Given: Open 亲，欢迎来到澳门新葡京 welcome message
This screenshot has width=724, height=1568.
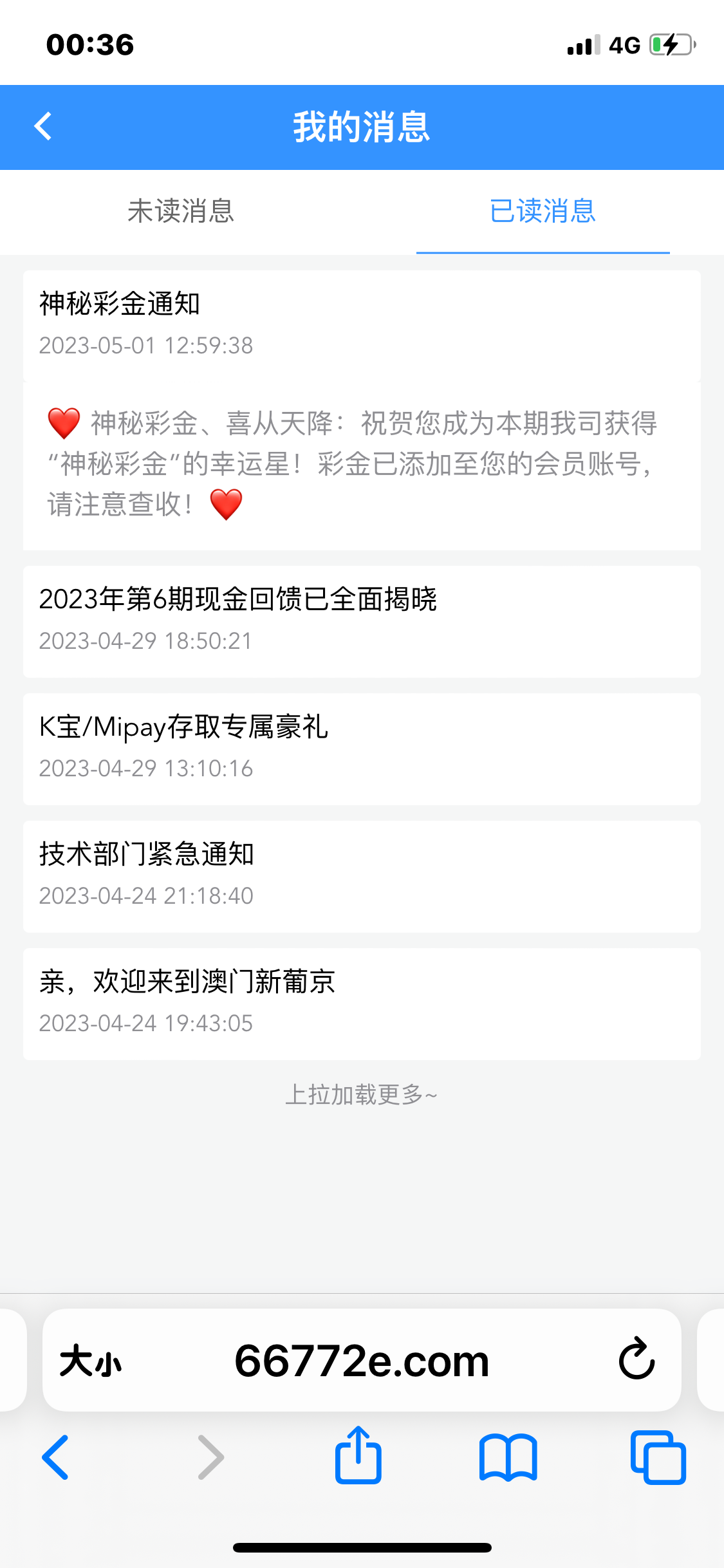Looking at the screenshot, I should [x=361, y=1003].
